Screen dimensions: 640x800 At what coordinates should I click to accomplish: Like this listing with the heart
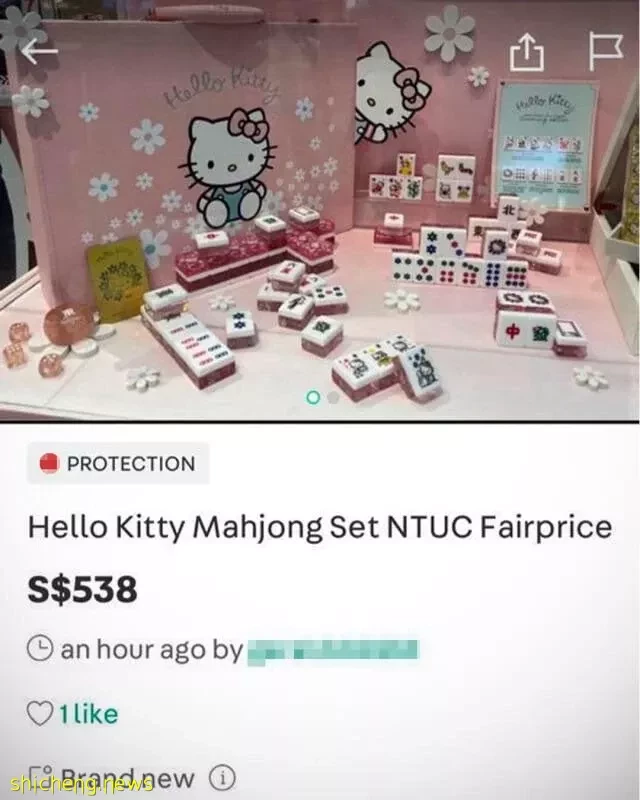(x=39, y=713)
